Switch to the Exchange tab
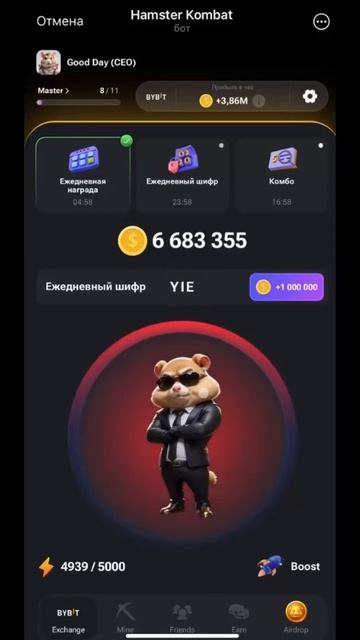 pyautogui.click(x=68, y=619)
